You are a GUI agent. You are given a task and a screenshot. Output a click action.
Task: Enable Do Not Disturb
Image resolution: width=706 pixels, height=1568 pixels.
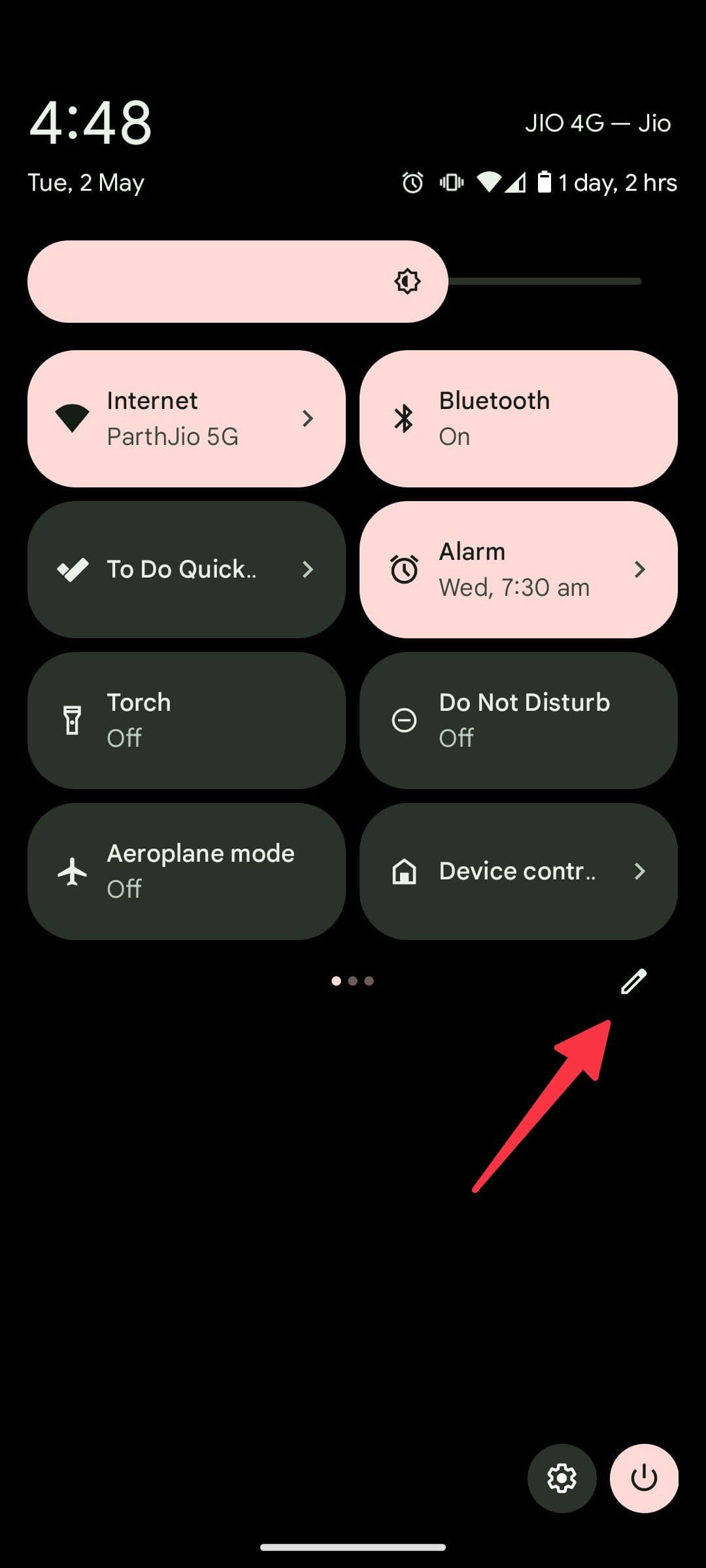tap(518, 721)
